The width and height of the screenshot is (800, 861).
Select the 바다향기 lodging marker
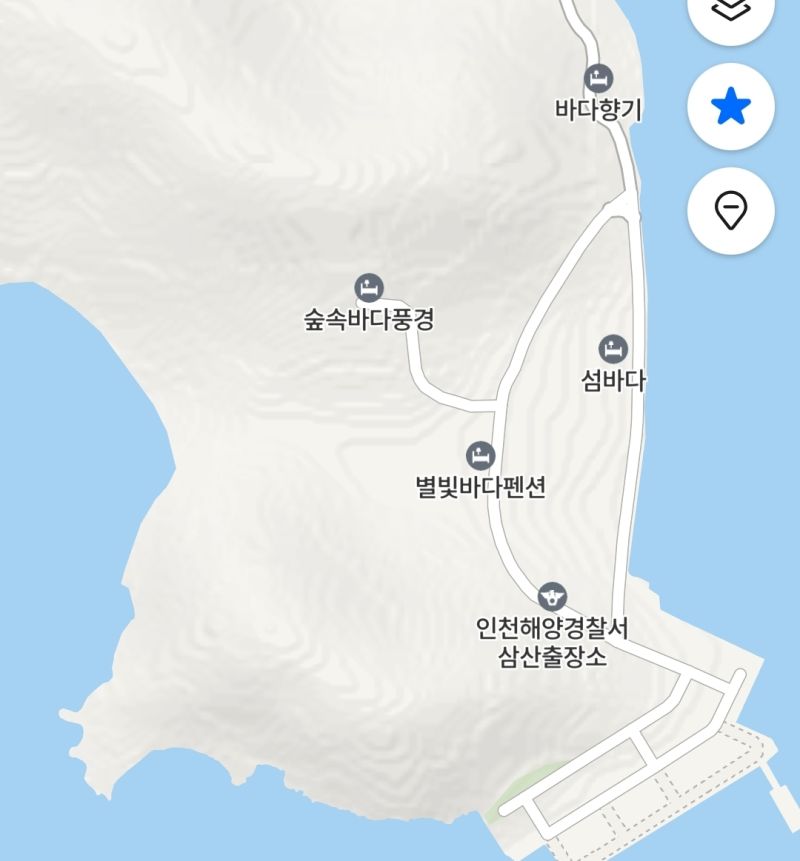tap(598, 78)
